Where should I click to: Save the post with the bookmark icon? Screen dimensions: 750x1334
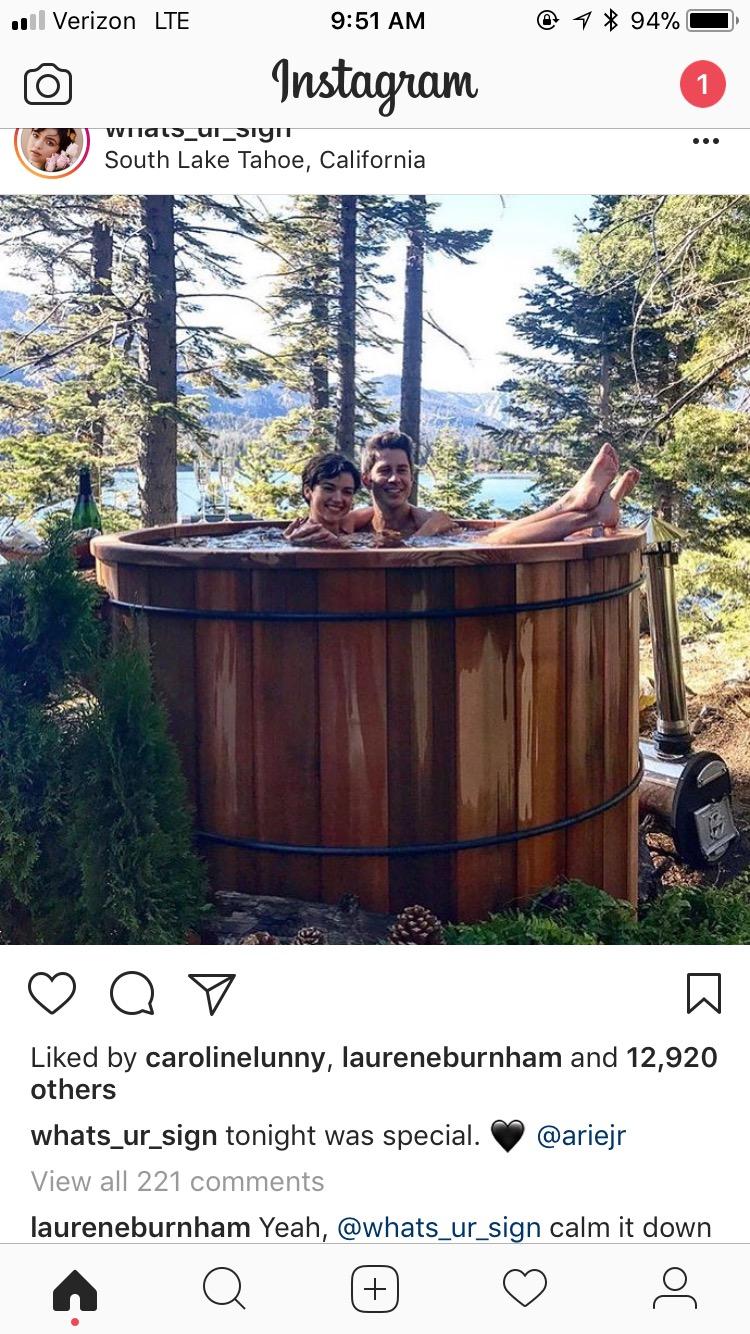[x=703, y=993]
